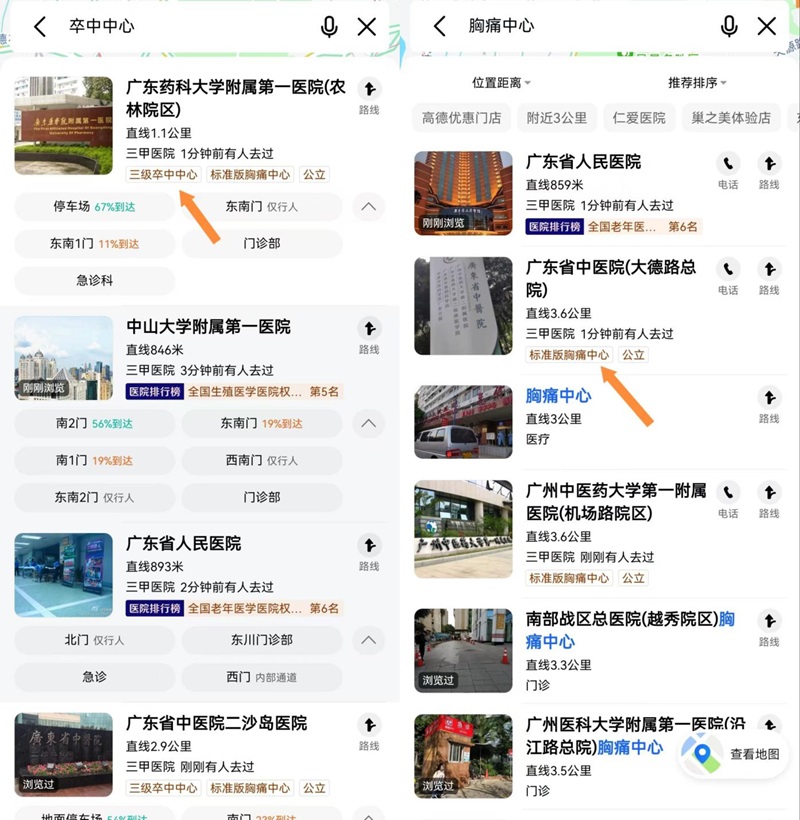Clear the 卒中中心 search with the X icon
Screen dimensions: 800x820
367,27
